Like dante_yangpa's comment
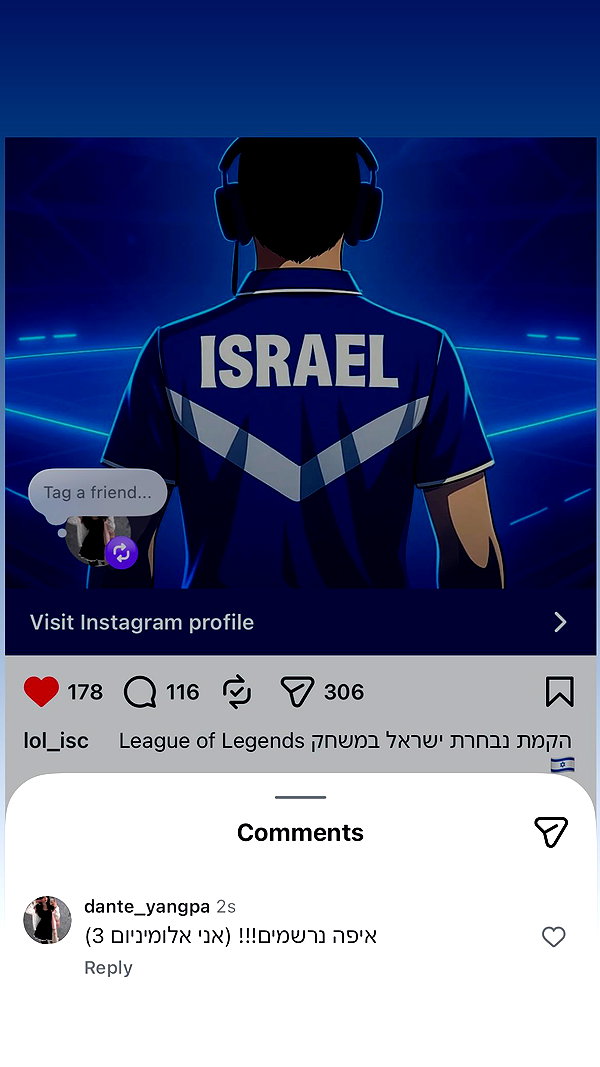This screenshot has width=600, height=1067. pos(554,937)
